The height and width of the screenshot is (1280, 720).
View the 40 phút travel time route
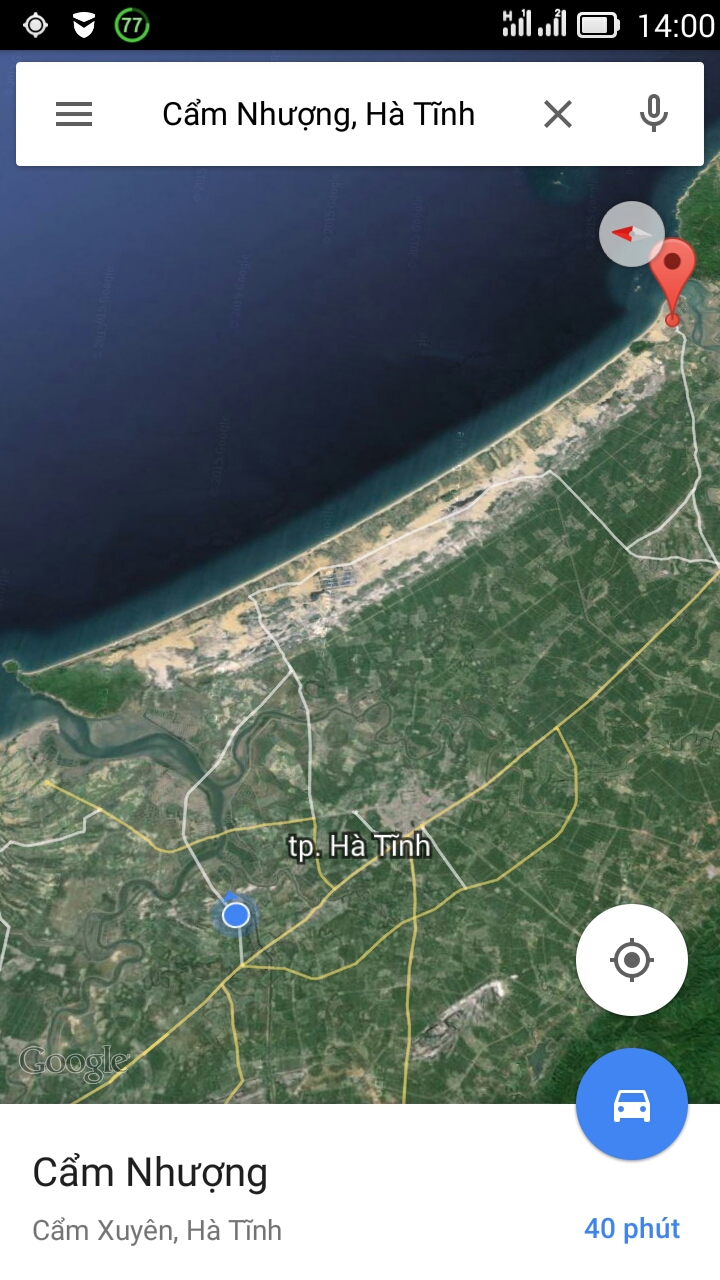coord(631,1228)
